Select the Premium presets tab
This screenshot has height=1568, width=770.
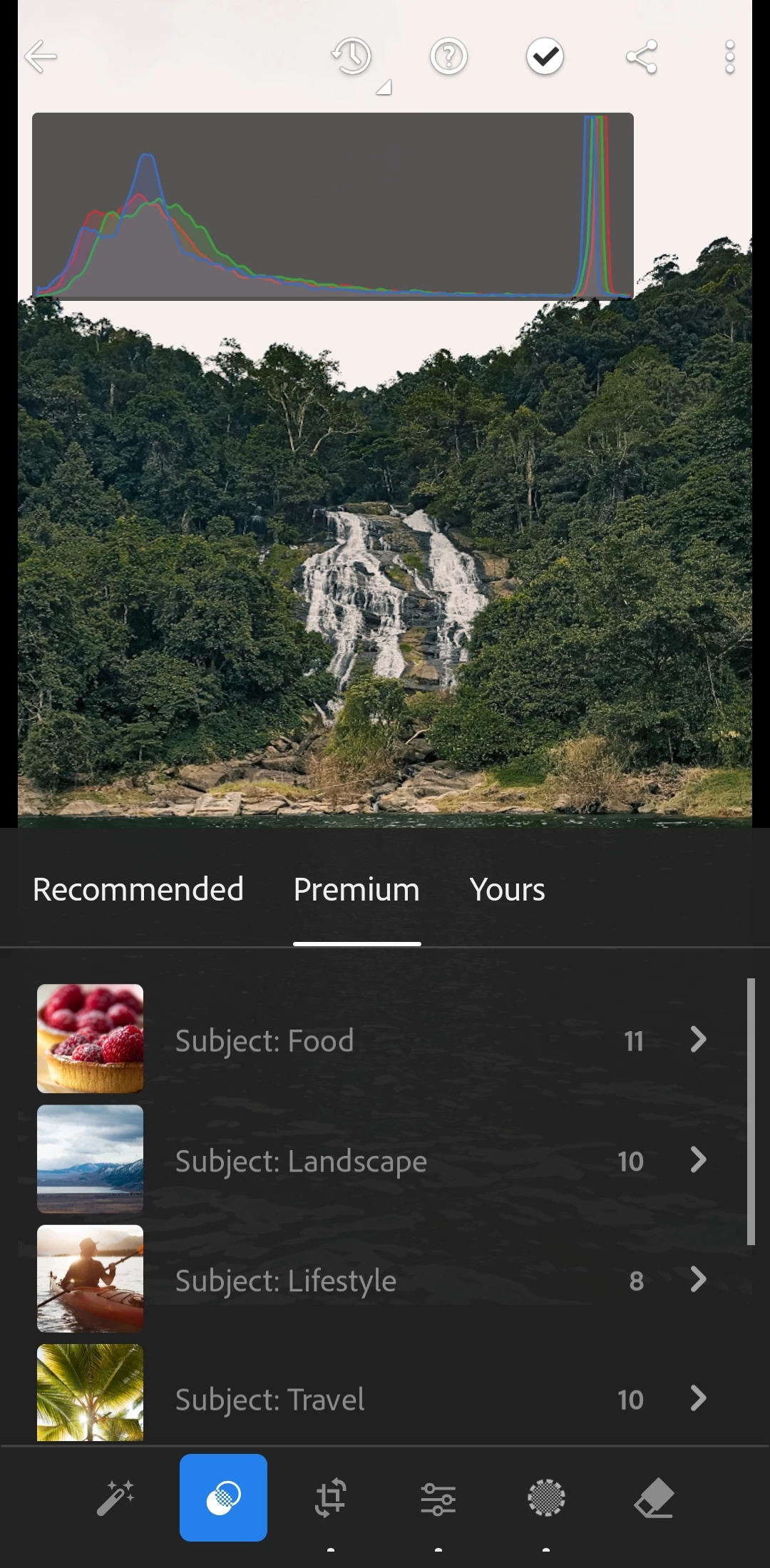[356, 890]
